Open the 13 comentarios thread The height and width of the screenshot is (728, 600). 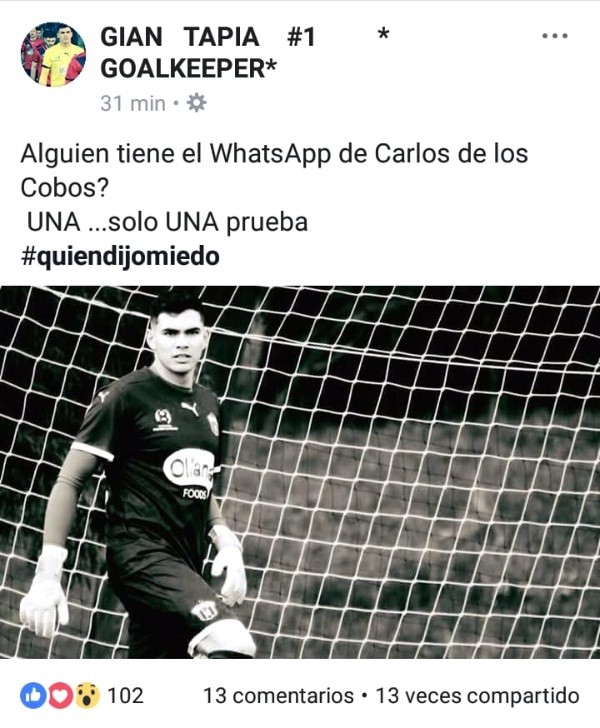(277, 695)
